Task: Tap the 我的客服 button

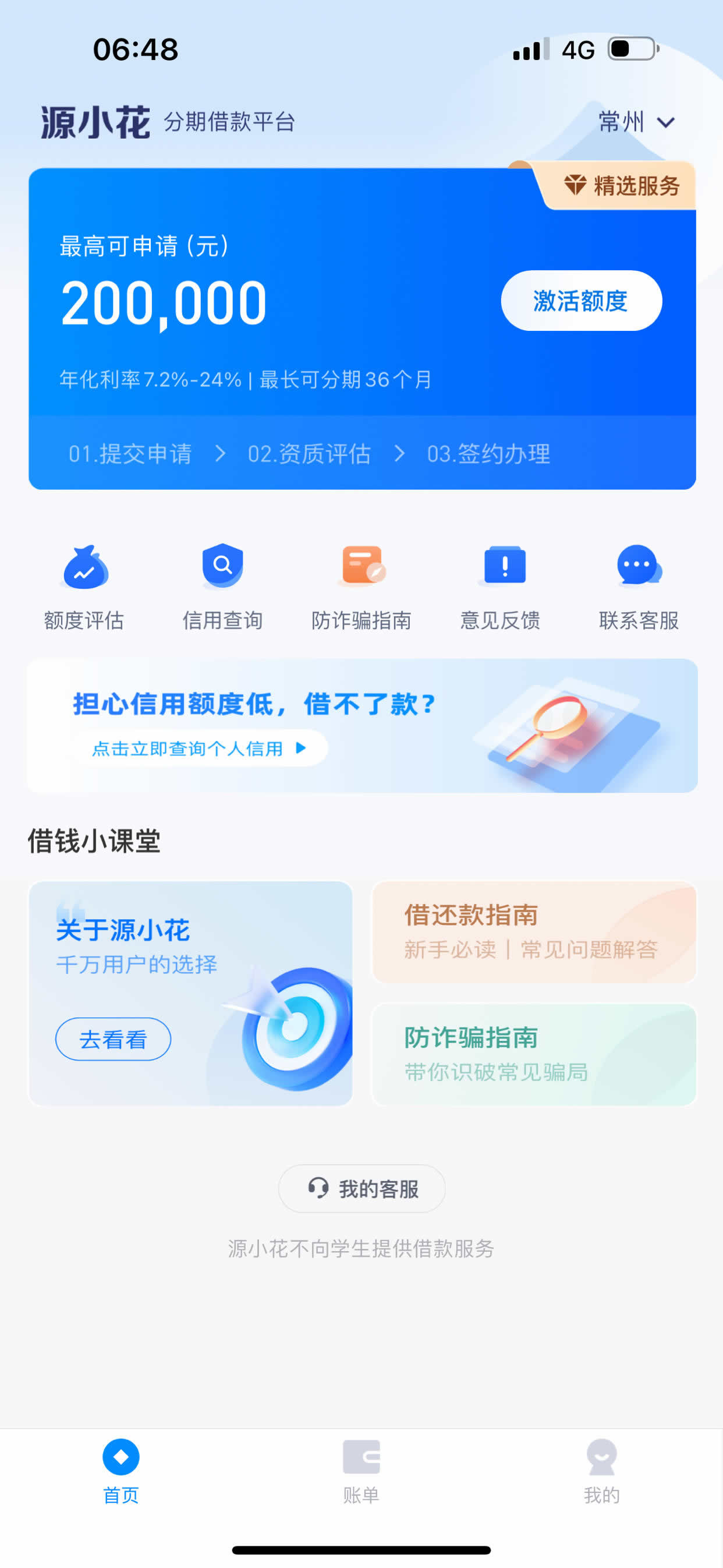Action: (362, 1188)
